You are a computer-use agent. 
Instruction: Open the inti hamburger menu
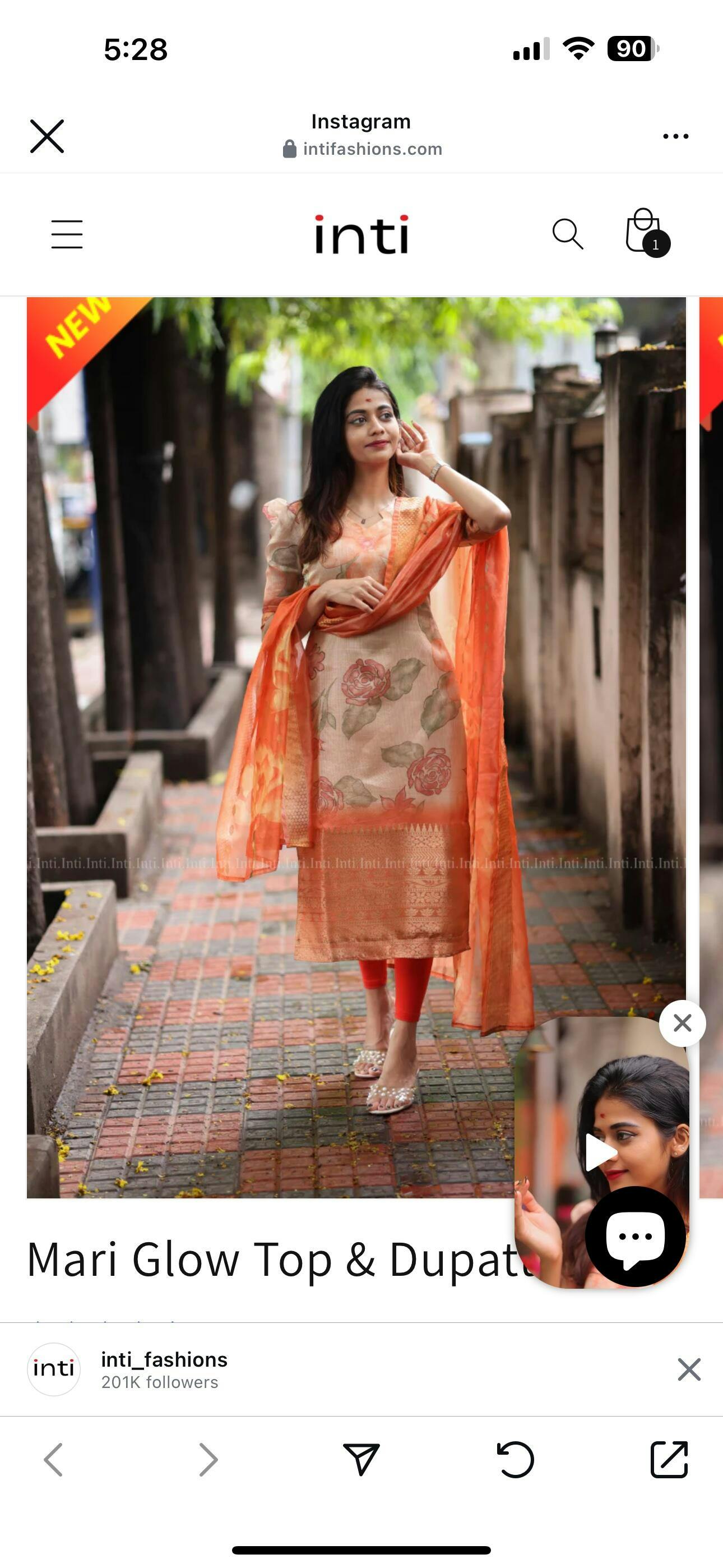coord(67,234)
